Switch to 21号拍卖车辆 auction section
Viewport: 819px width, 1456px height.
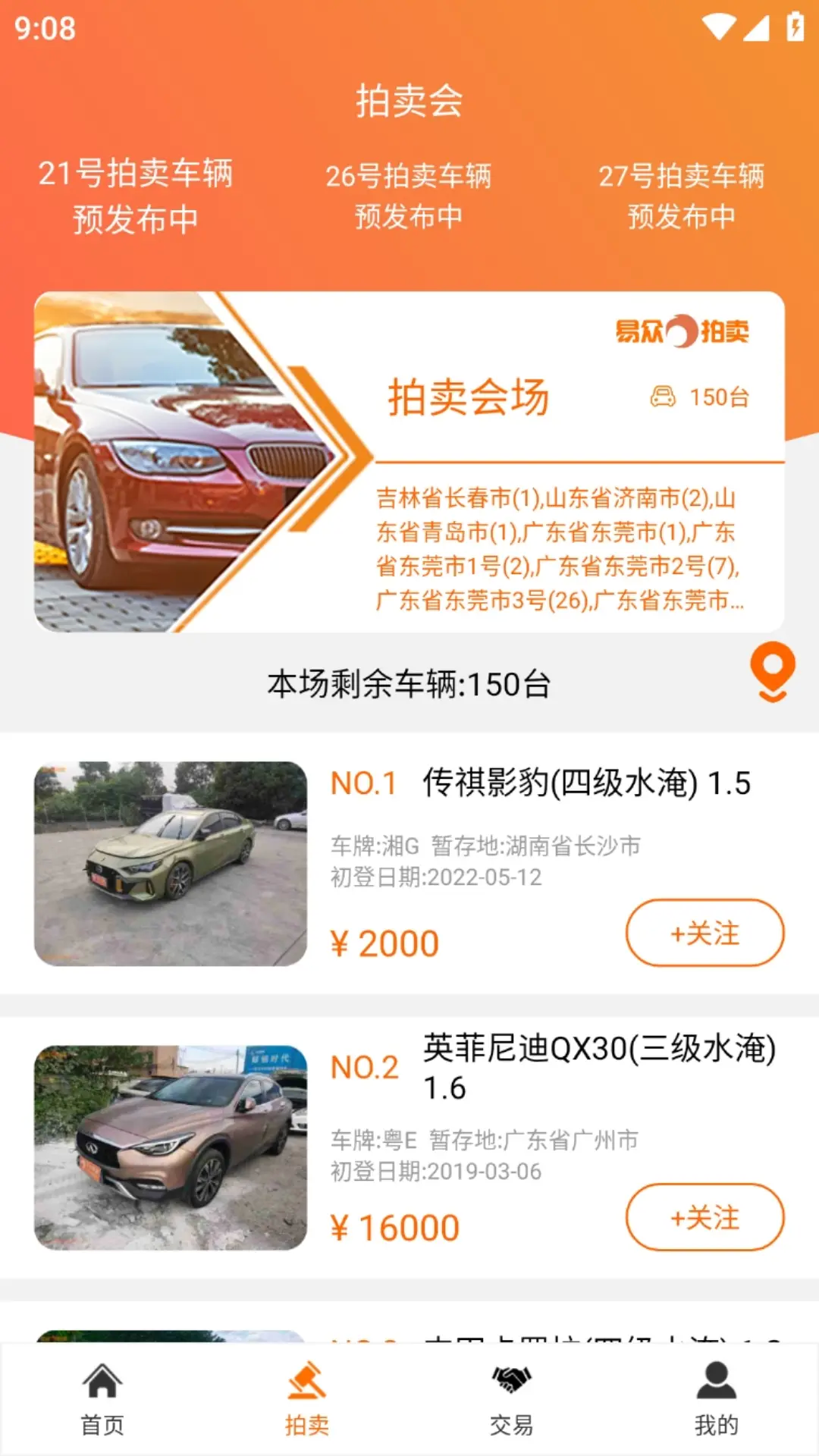136,194
